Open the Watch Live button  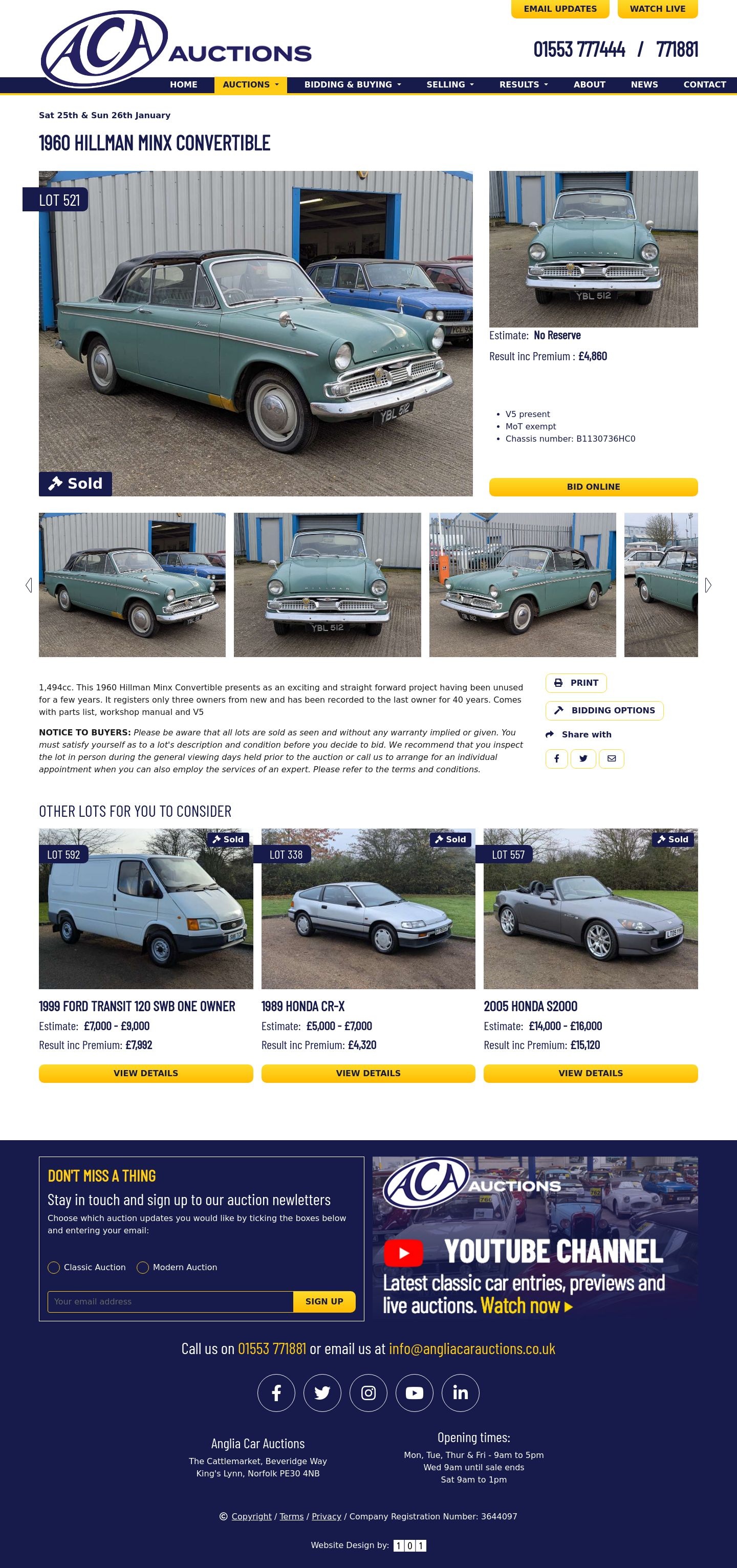click(x=657, y=9)
